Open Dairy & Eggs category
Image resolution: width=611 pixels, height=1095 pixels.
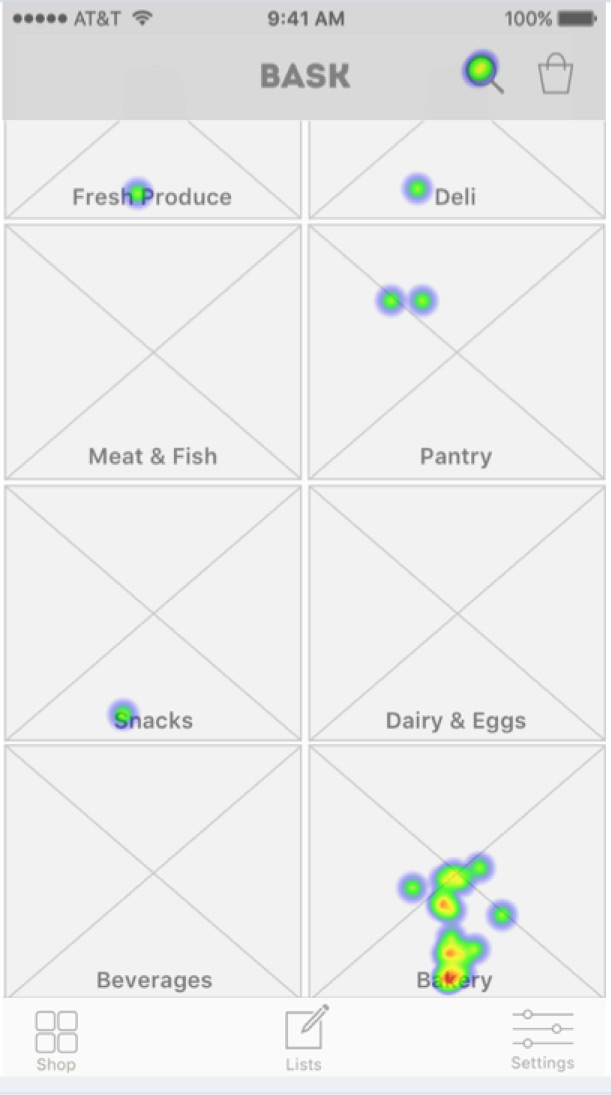tap(457, 613)
